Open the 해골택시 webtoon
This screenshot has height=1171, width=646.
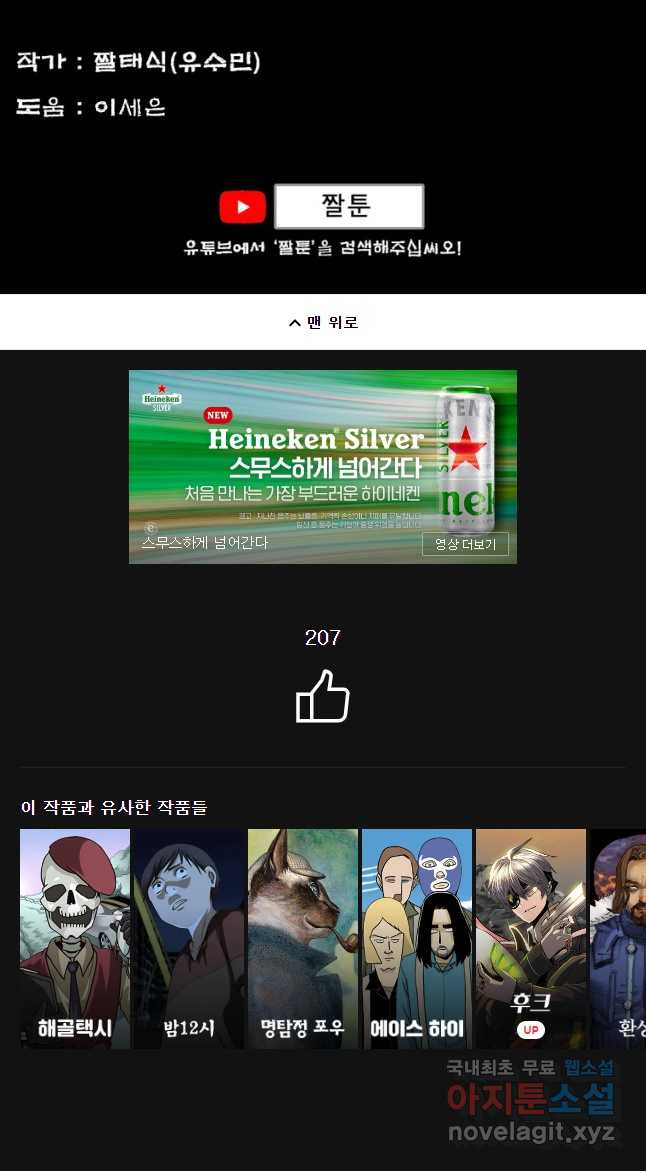pos(75,938)
